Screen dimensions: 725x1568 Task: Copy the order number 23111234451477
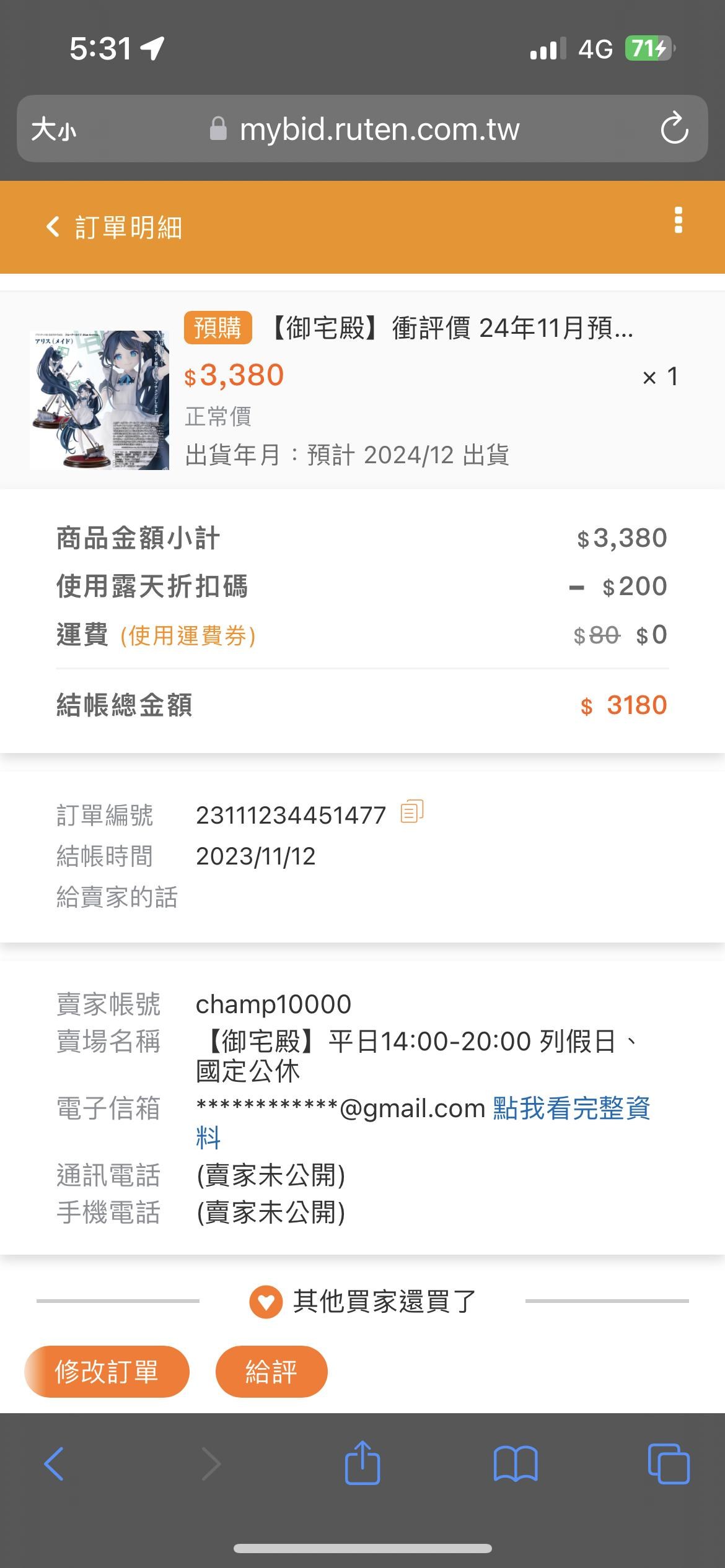pyautogui.click(x=412, y=812)
